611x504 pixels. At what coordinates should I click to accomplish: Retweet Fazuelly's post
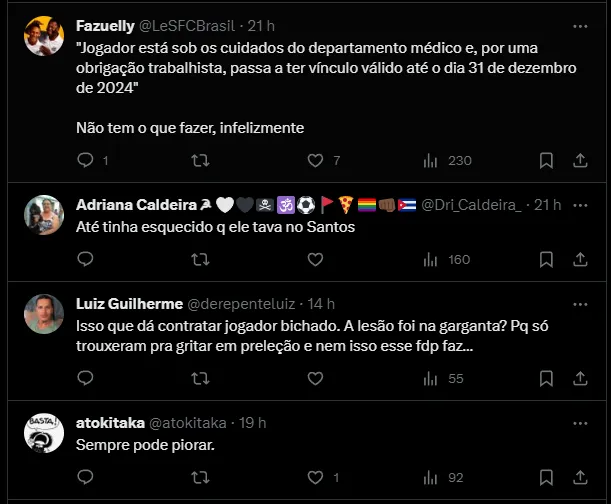[x=200, y=160]
